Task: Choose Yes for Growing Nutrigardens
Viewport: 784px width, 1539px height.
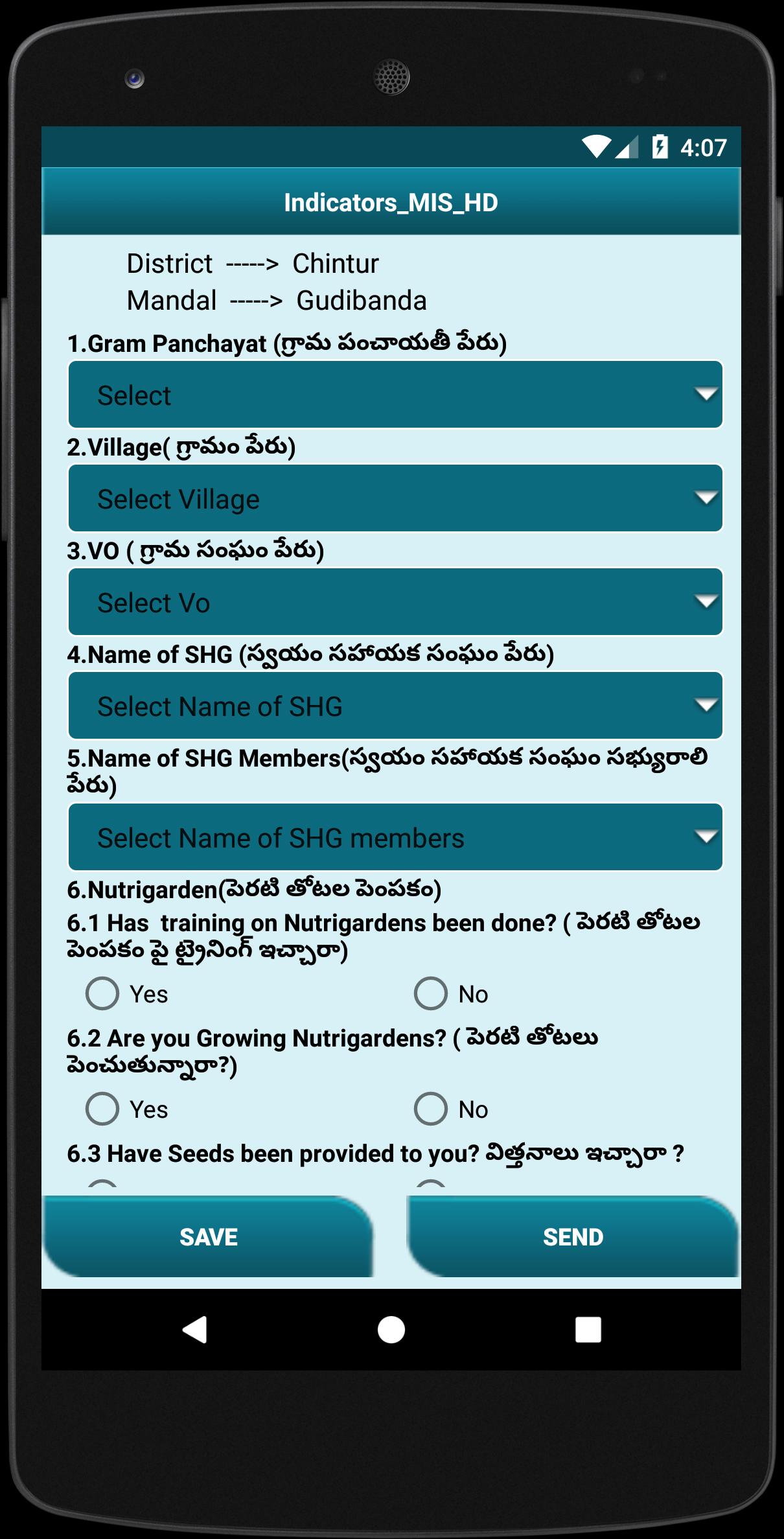Action: point(102,1109)
